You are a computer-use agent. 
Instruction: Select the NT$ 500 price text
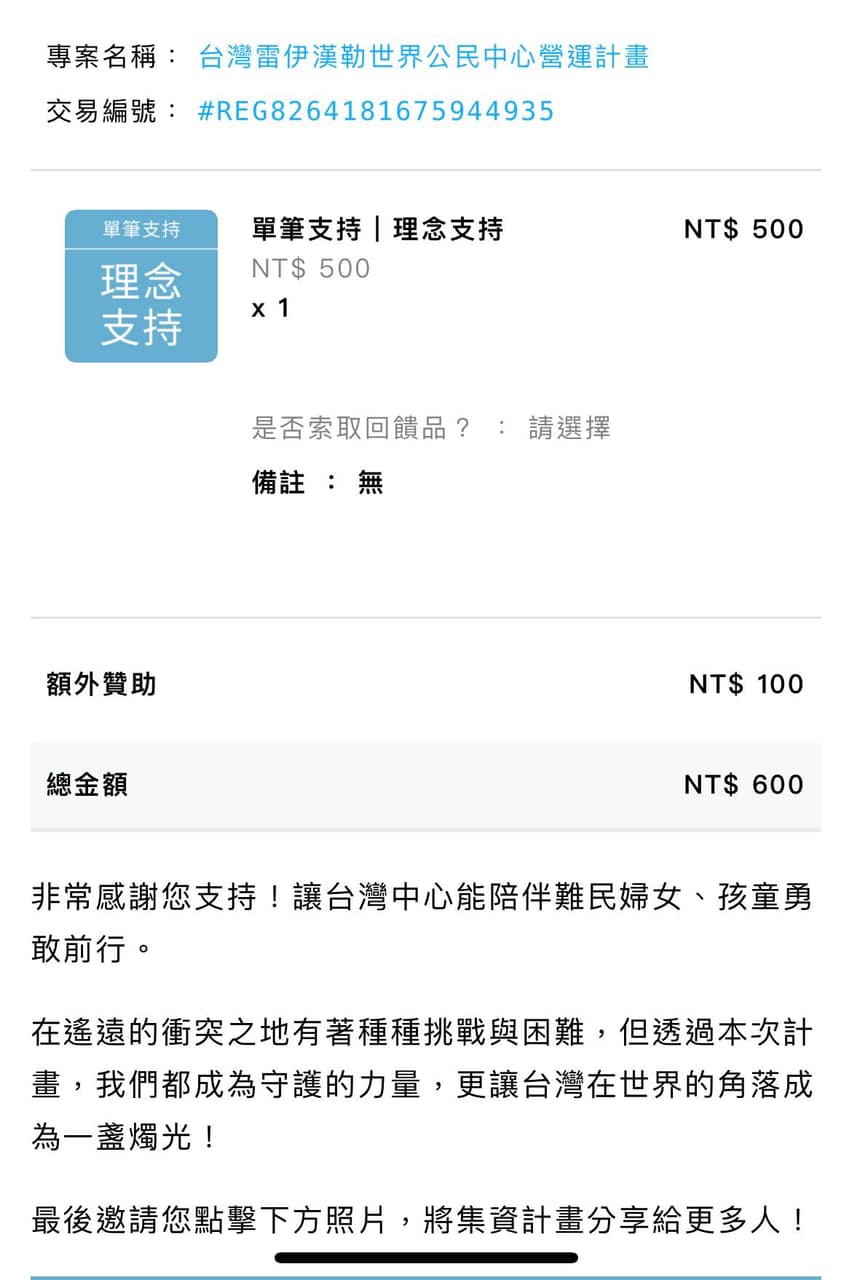312,268
